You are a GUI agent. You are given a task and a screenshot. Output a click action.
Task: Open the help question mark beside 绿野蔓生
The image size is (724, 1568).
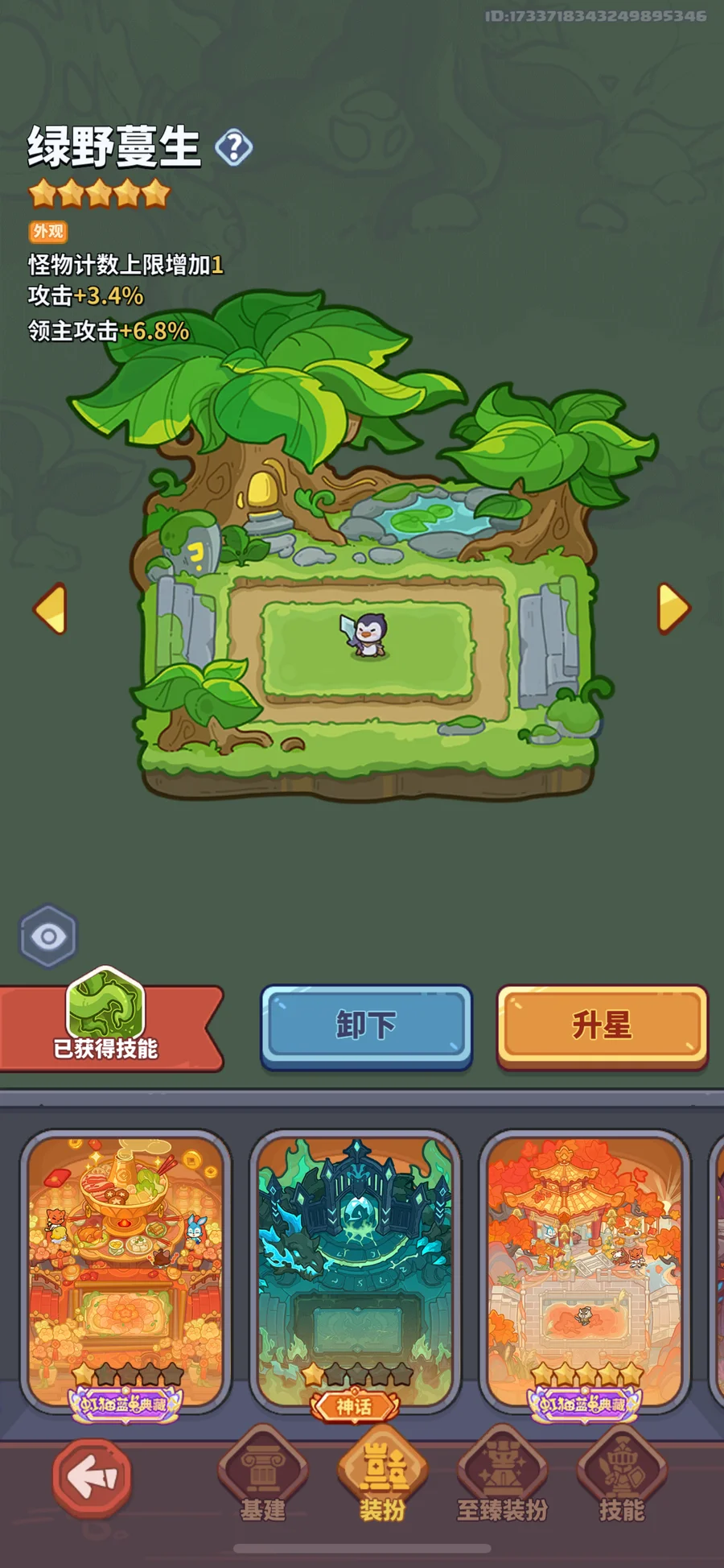click(x=234, y=147)
